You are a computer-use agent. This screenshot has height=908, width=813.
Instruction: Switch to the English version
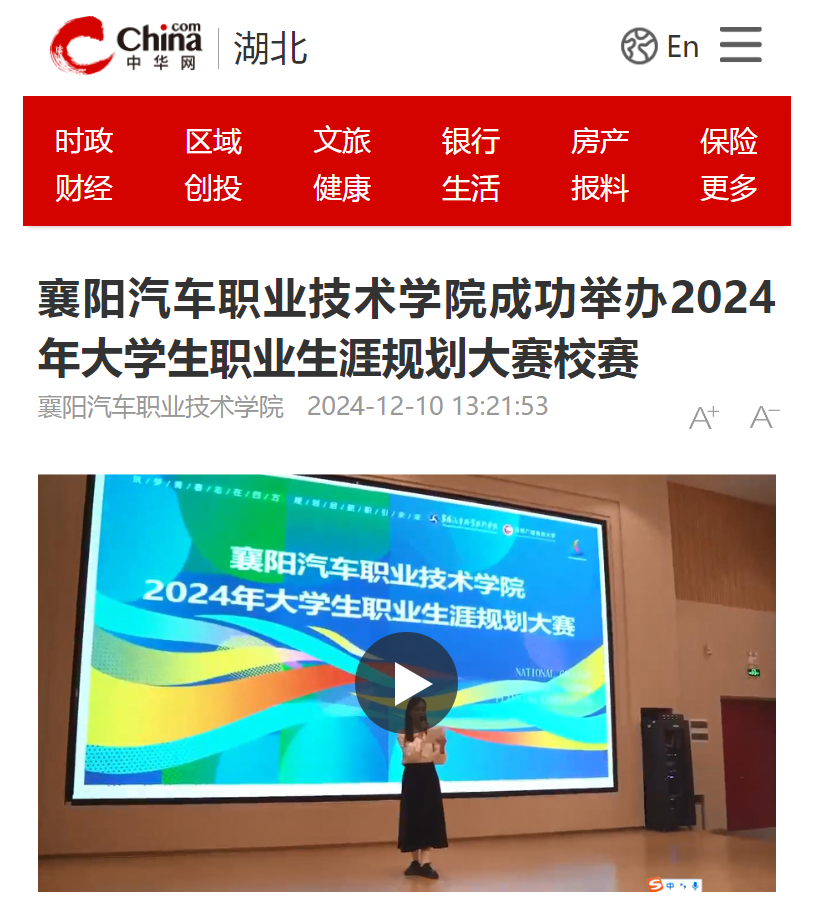click(x=661, y=46)
